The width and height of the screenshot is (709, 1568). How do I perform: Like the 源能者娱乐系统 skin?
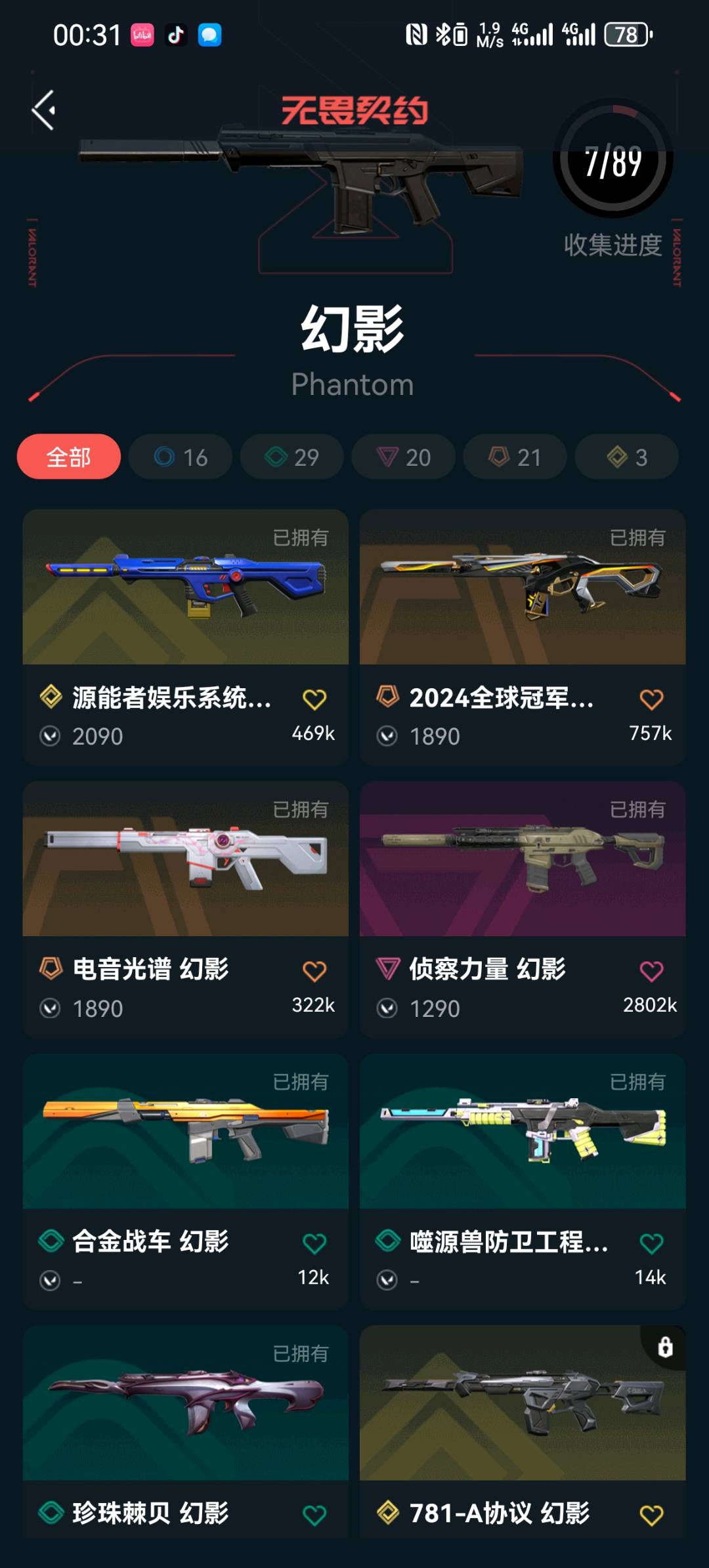point(314,699)
